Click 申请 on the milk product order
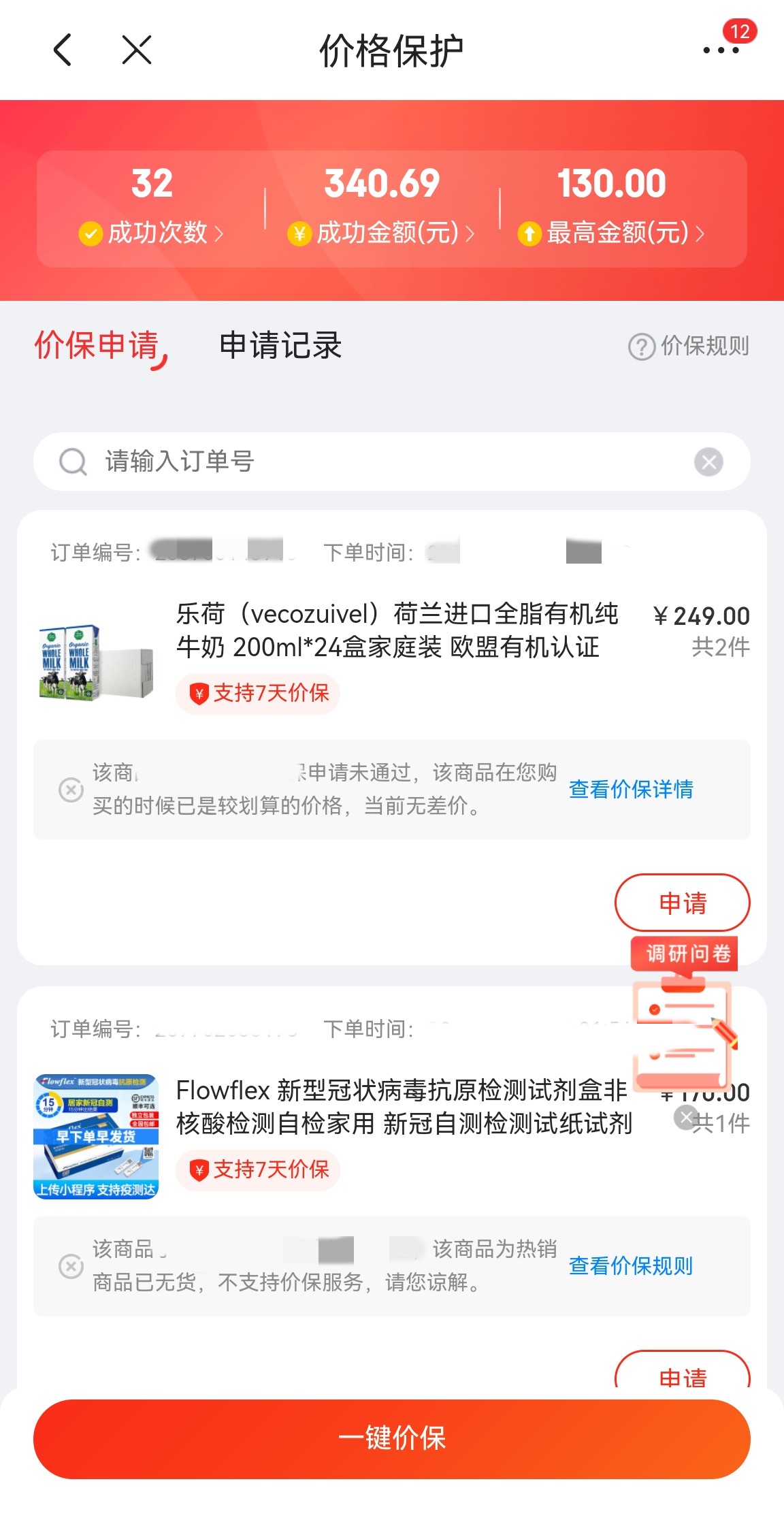 click(x=683, y=902)
